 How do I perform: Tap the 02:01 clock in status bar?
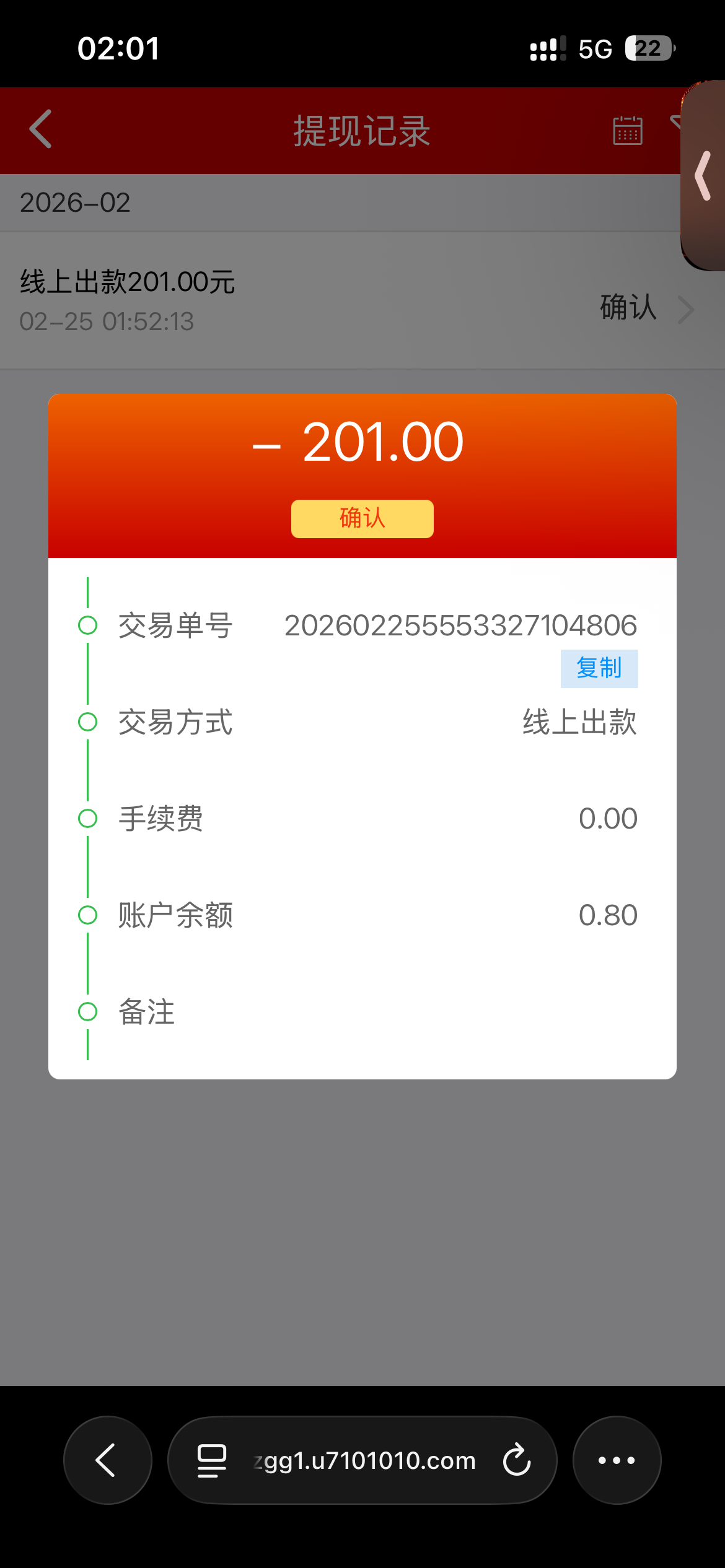pyautogui.click(x=118, y=48)
